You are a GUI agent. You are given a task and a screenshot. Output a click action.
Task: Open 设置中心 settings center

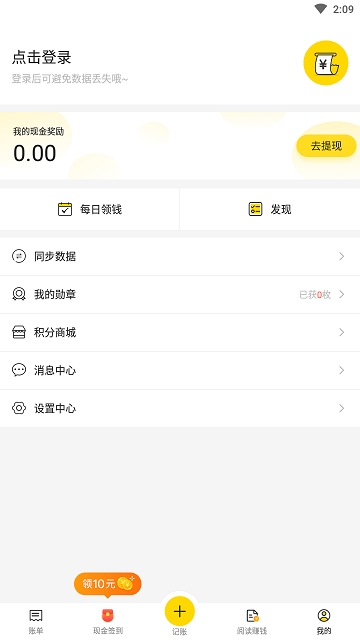[x=180, y=408]
